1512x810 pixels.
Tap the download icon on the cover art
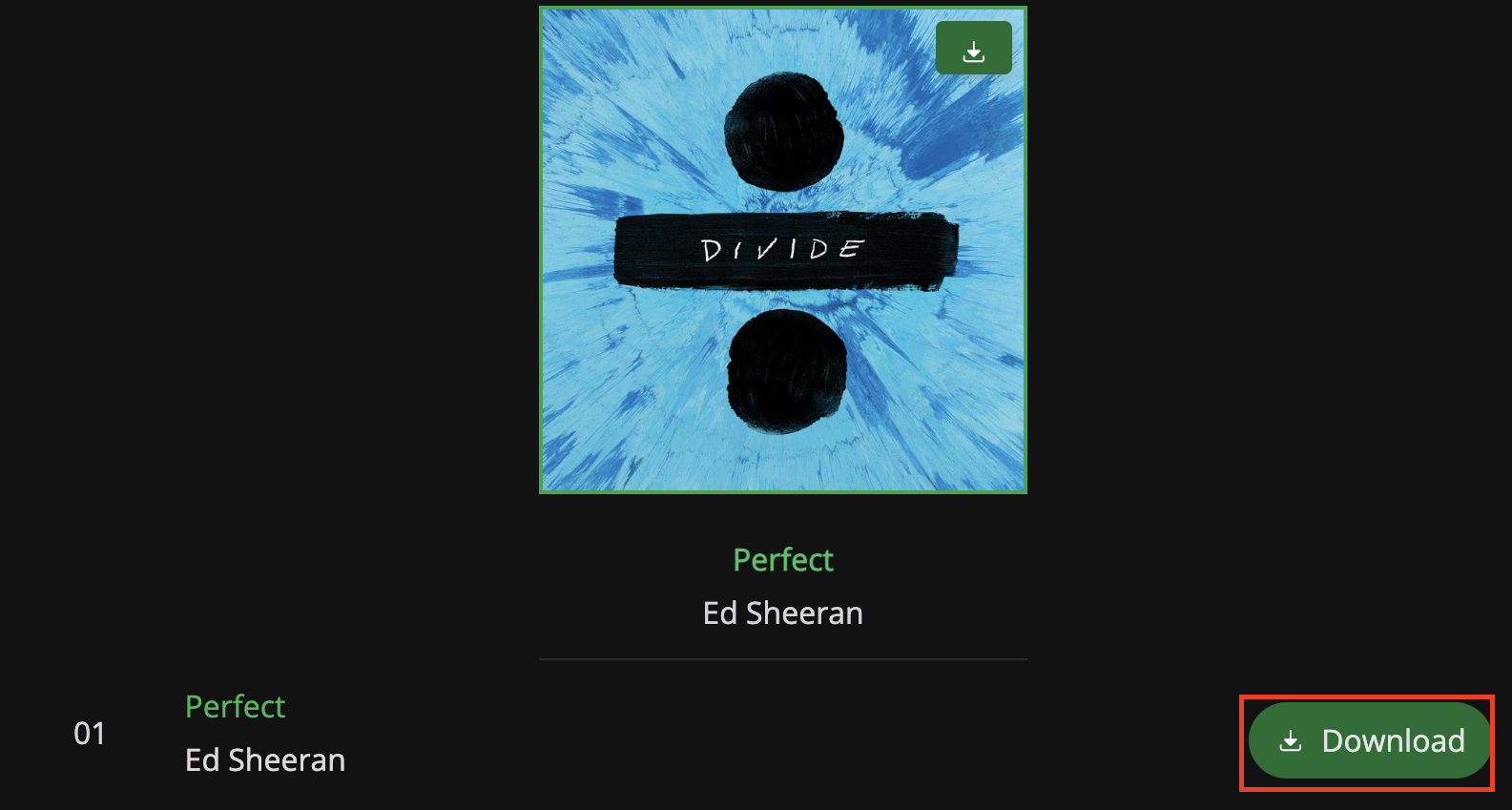coord(973,49)
